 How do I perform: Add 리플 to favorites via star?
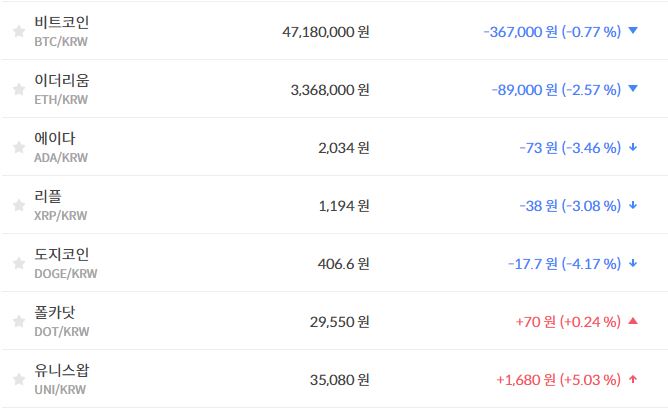pos(18,206)
